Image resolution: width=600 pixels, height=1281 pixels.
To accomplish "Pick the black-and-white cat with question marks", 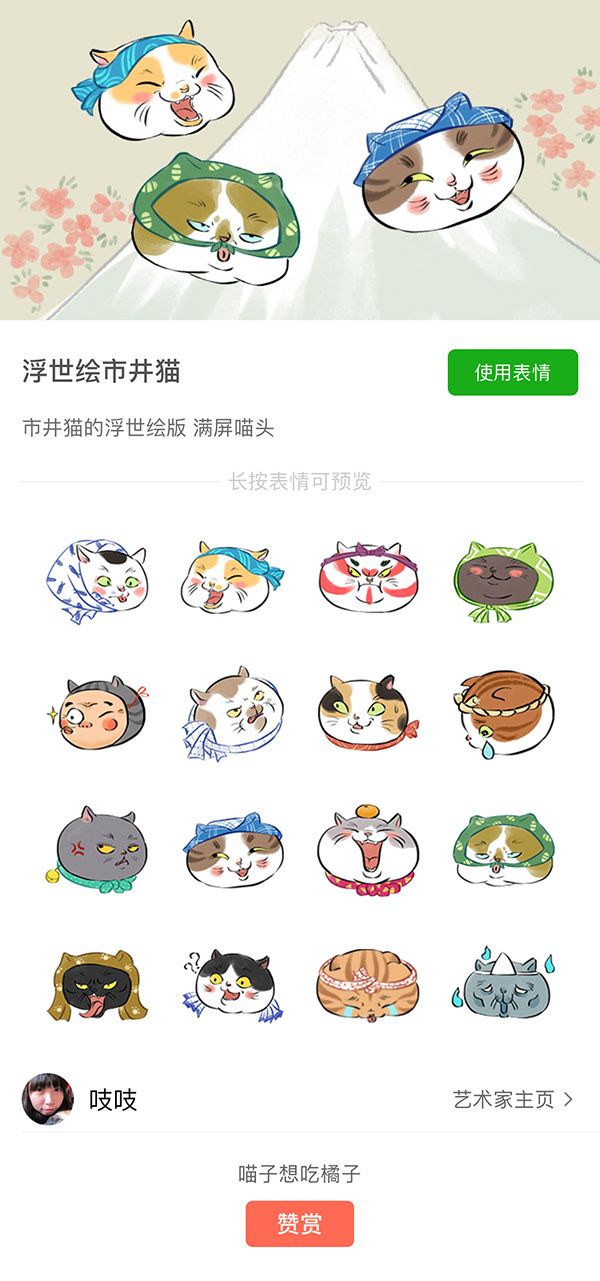I will [x=232, y=984].
